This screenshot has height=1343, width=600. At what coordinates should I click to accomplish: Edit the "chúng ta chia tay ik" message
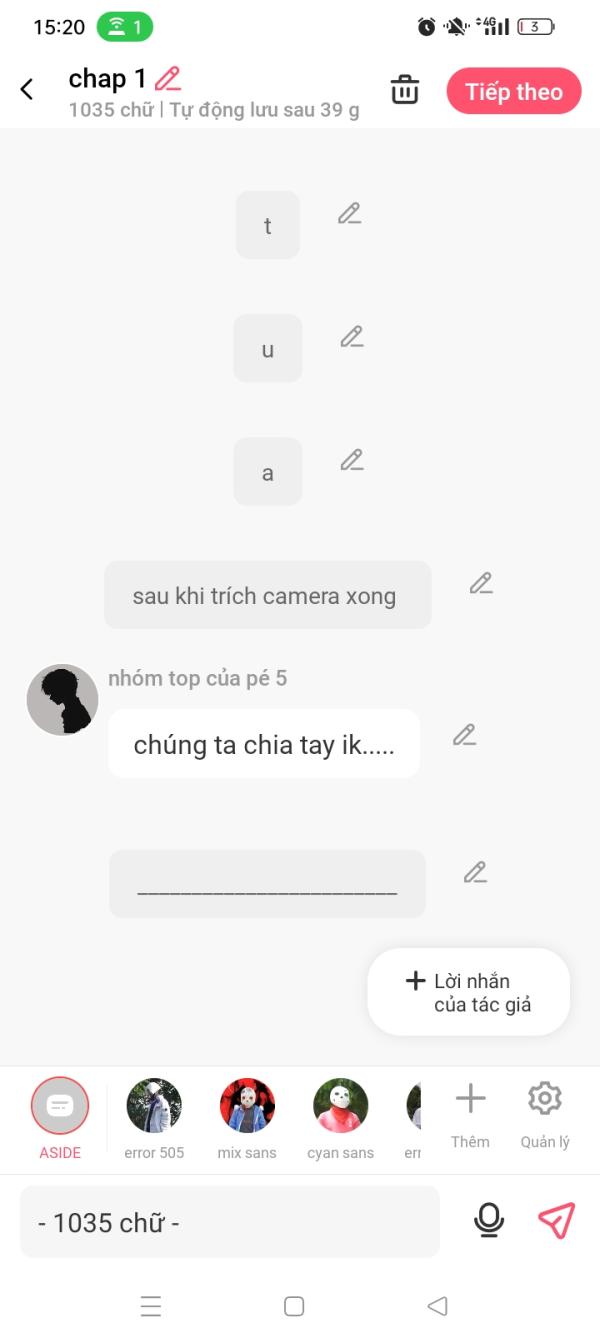464,735
